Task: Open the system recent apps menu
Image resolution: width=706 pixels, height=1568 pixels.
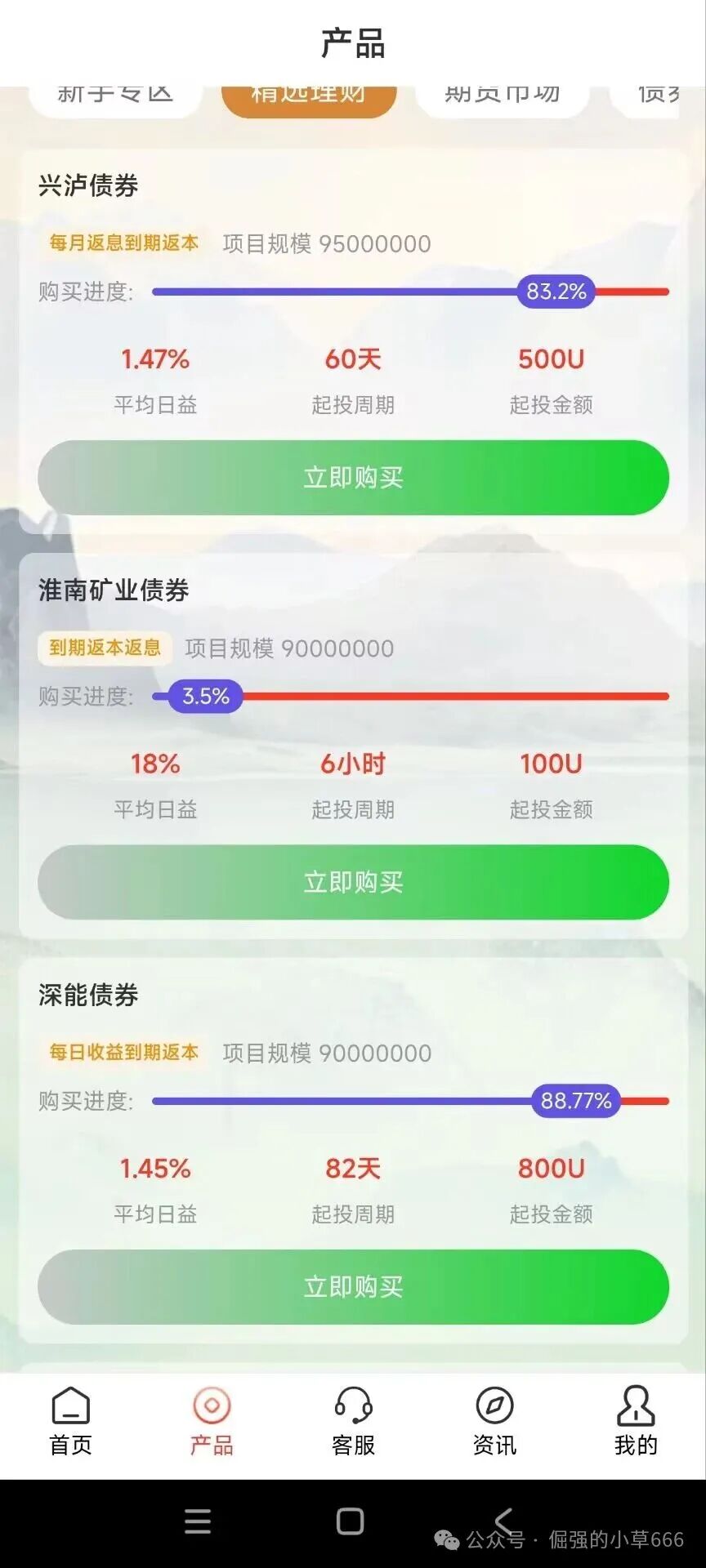Action: pyautogui.click(x=198, y=1521)
